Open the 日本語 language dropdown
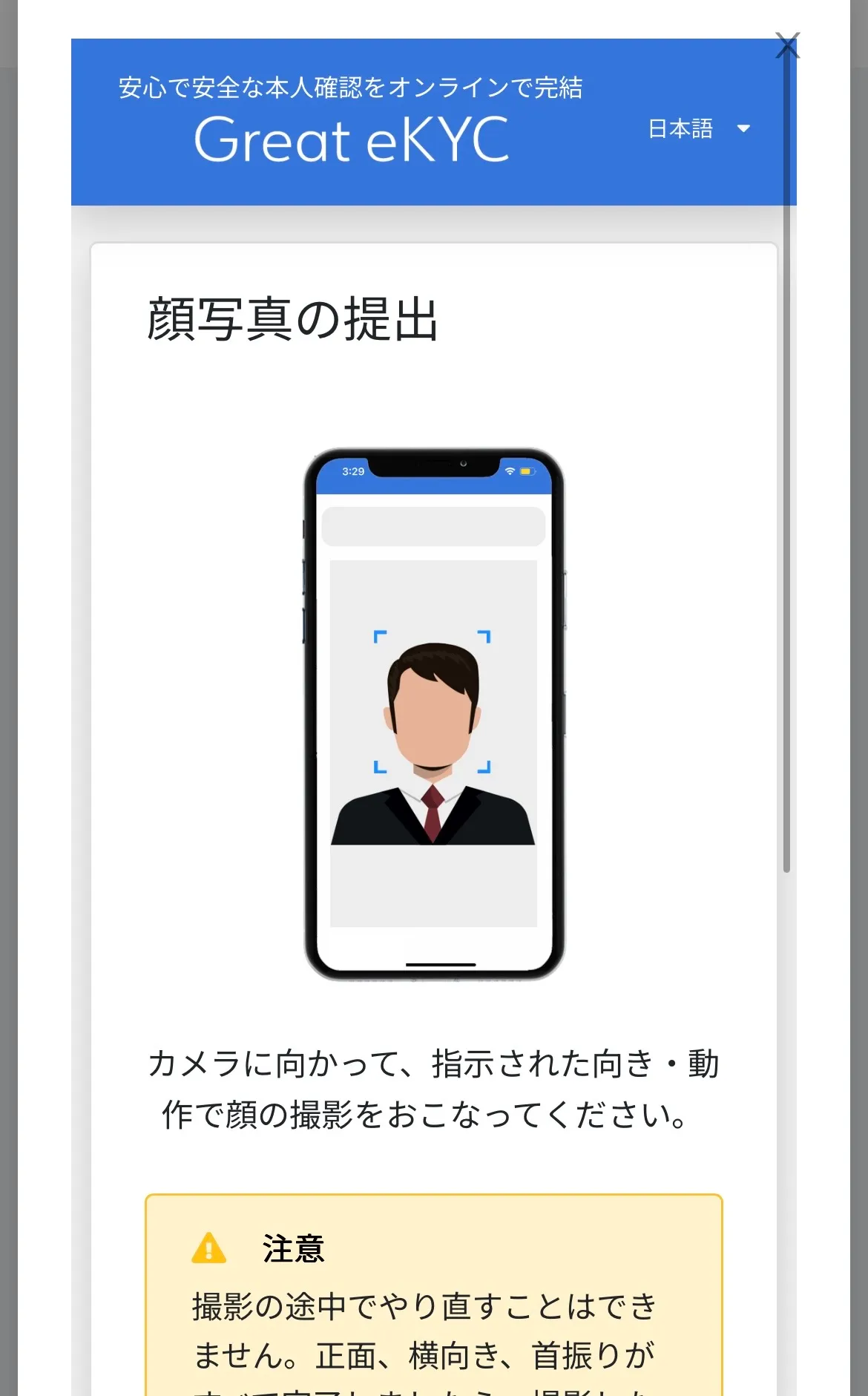Viewport: 868px width, 1396px height. click(699, 129)
